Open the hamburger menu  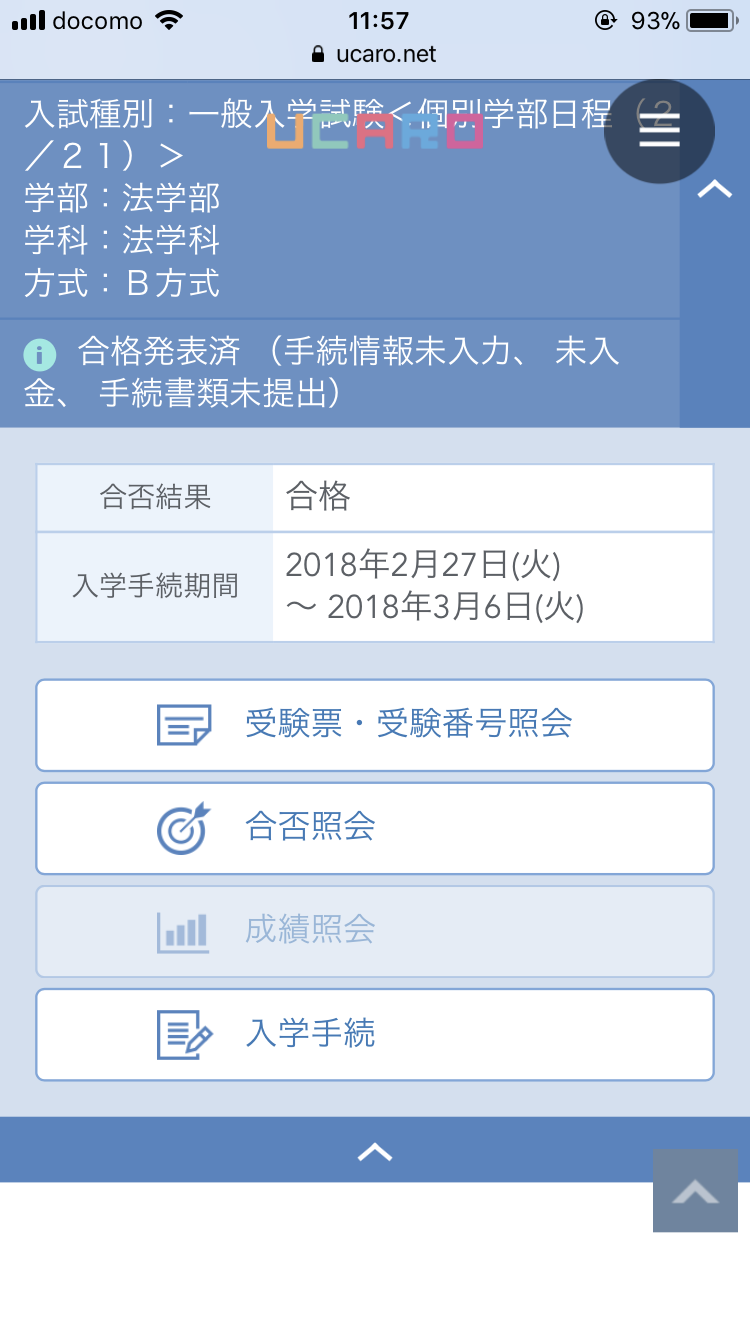tap(659, 131)
